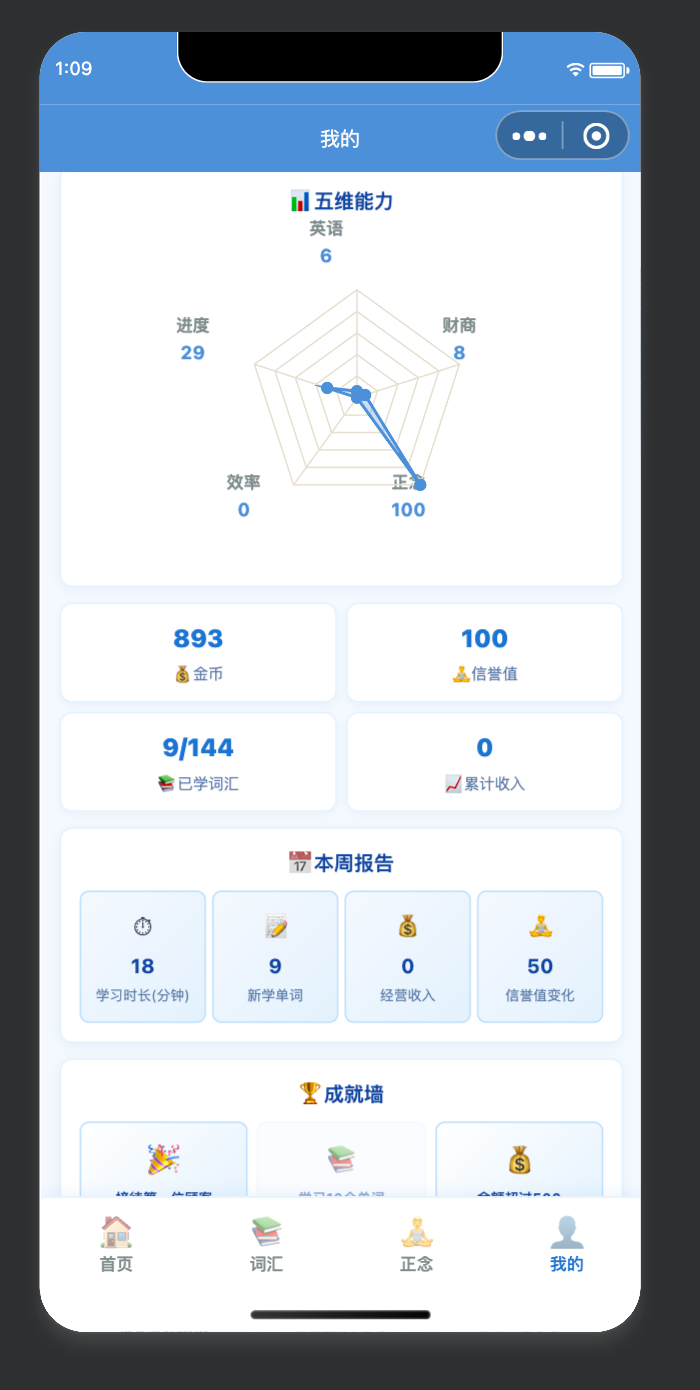Switch to the 词汇 tab
700x1390 pixels.
266,1245
